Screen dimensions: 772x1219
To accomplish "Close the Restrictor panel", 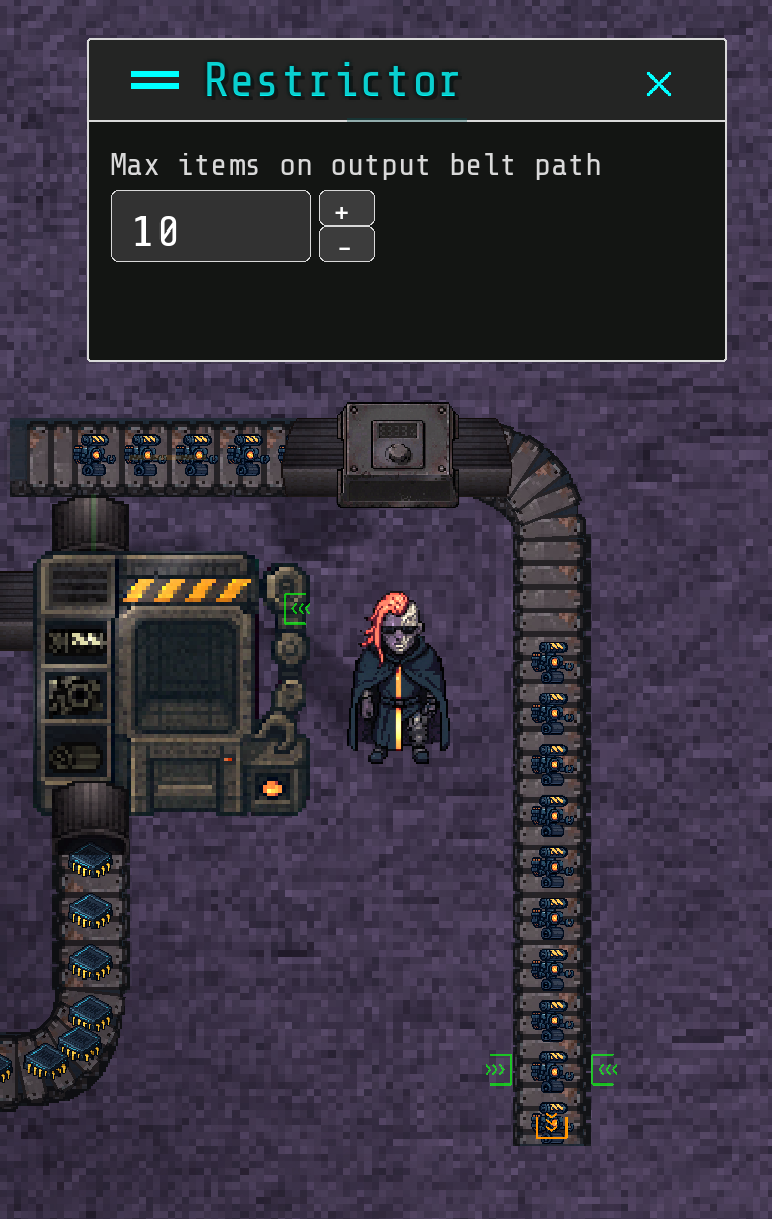I will (658, 84).
